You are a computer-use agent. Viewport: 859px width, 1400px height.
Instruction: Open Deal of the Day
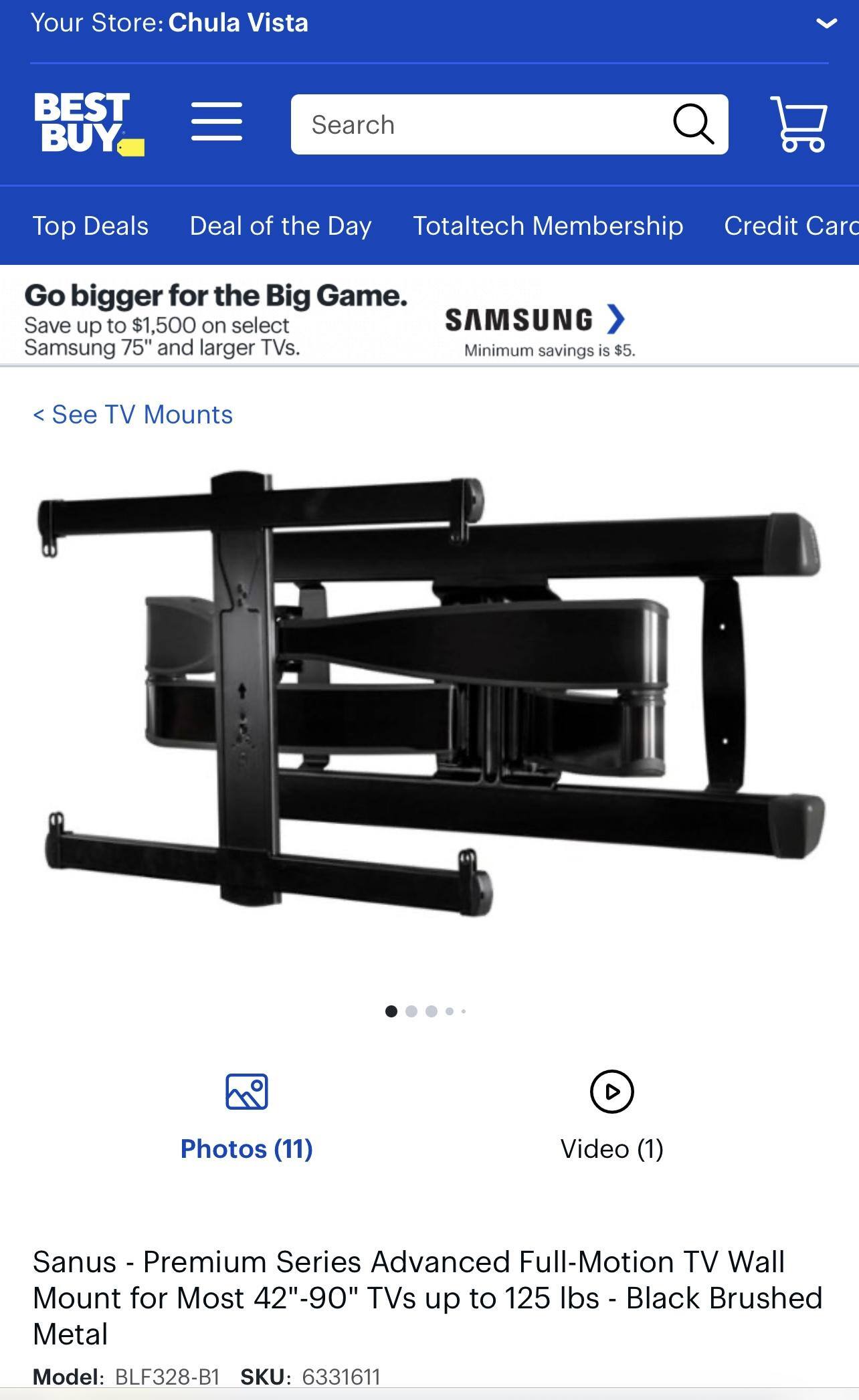click(x=280, y=226)
